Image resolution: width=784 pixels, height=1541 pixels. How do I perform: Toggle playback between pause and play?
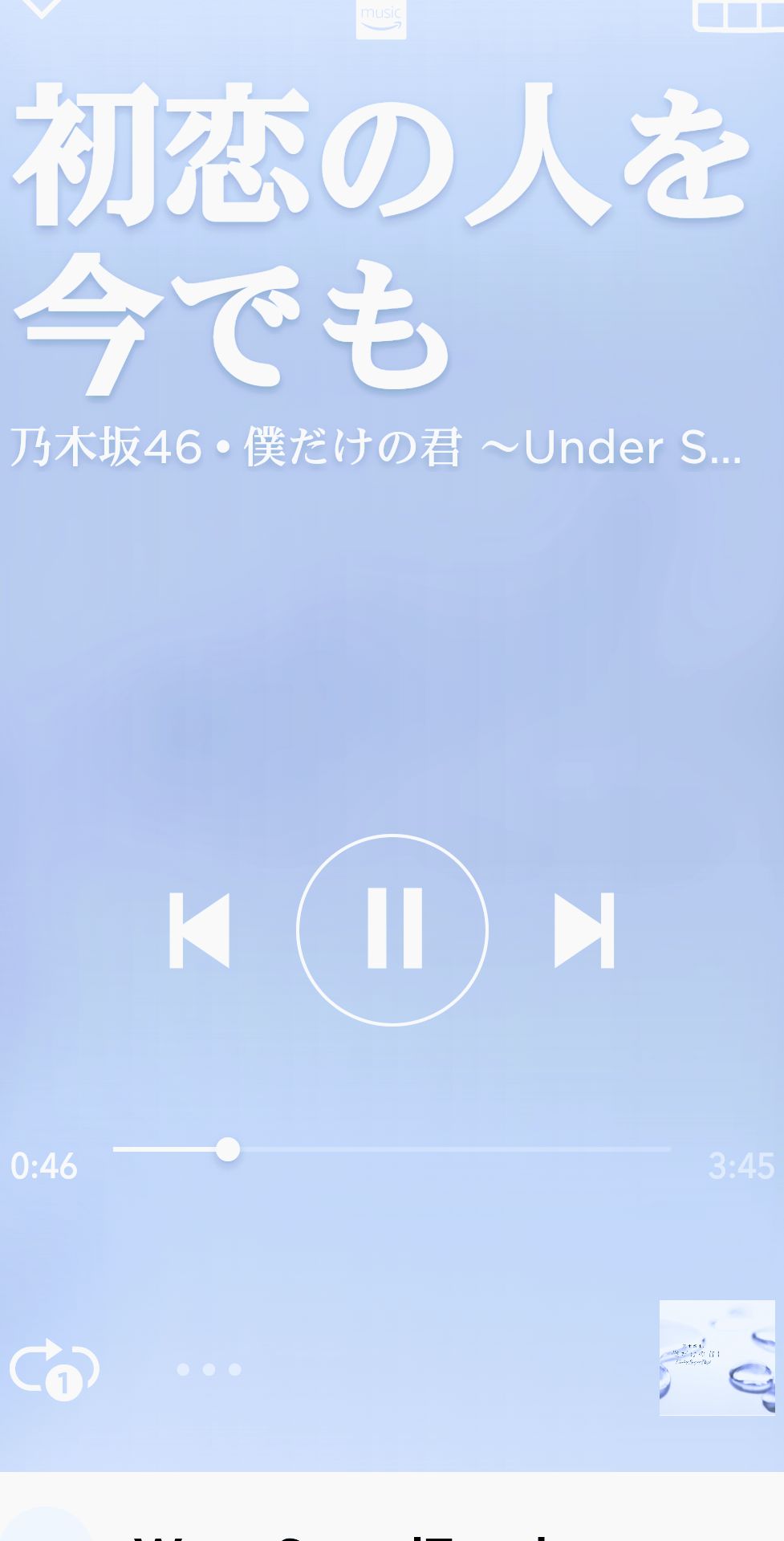click(x=392, y=931)
